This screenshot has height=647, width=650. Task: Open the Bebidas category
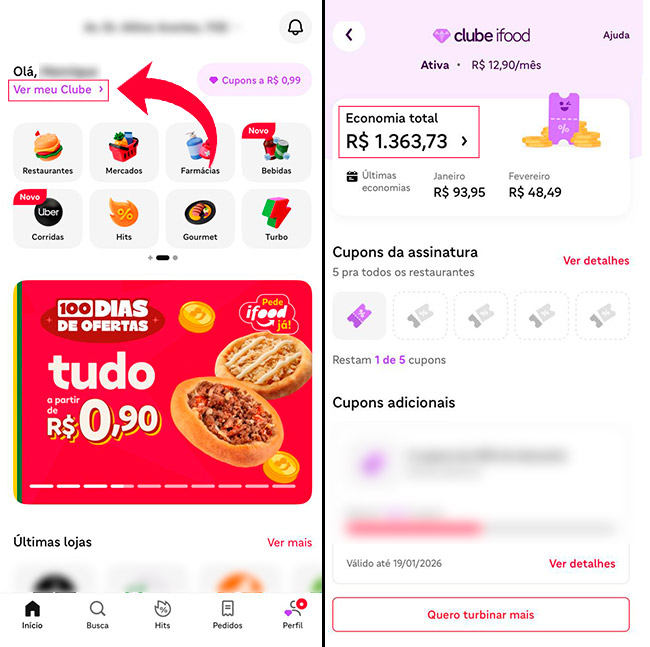[277, 152]
